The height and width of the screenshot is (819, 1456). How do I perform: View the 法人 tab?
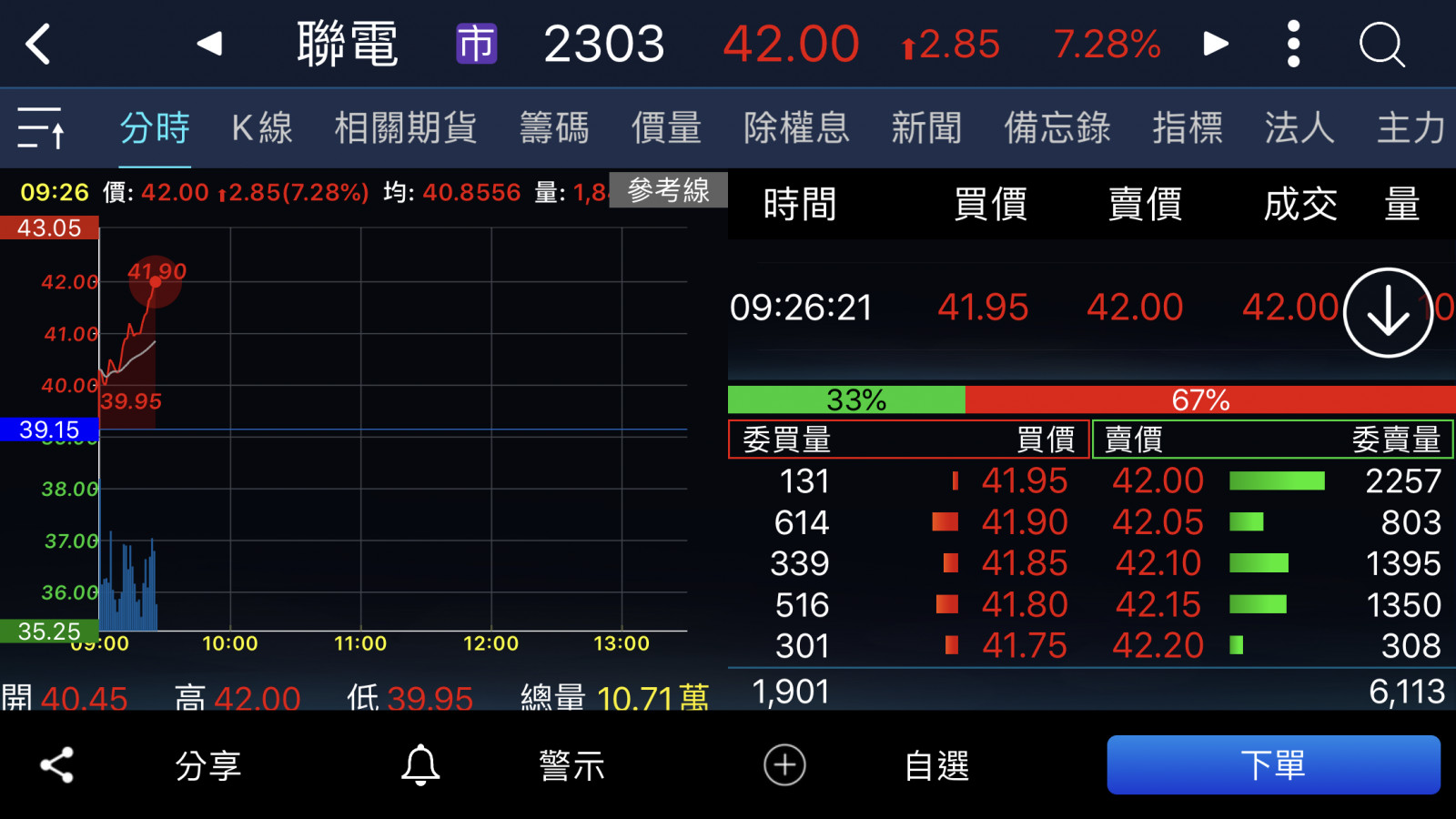[1299, 127]
